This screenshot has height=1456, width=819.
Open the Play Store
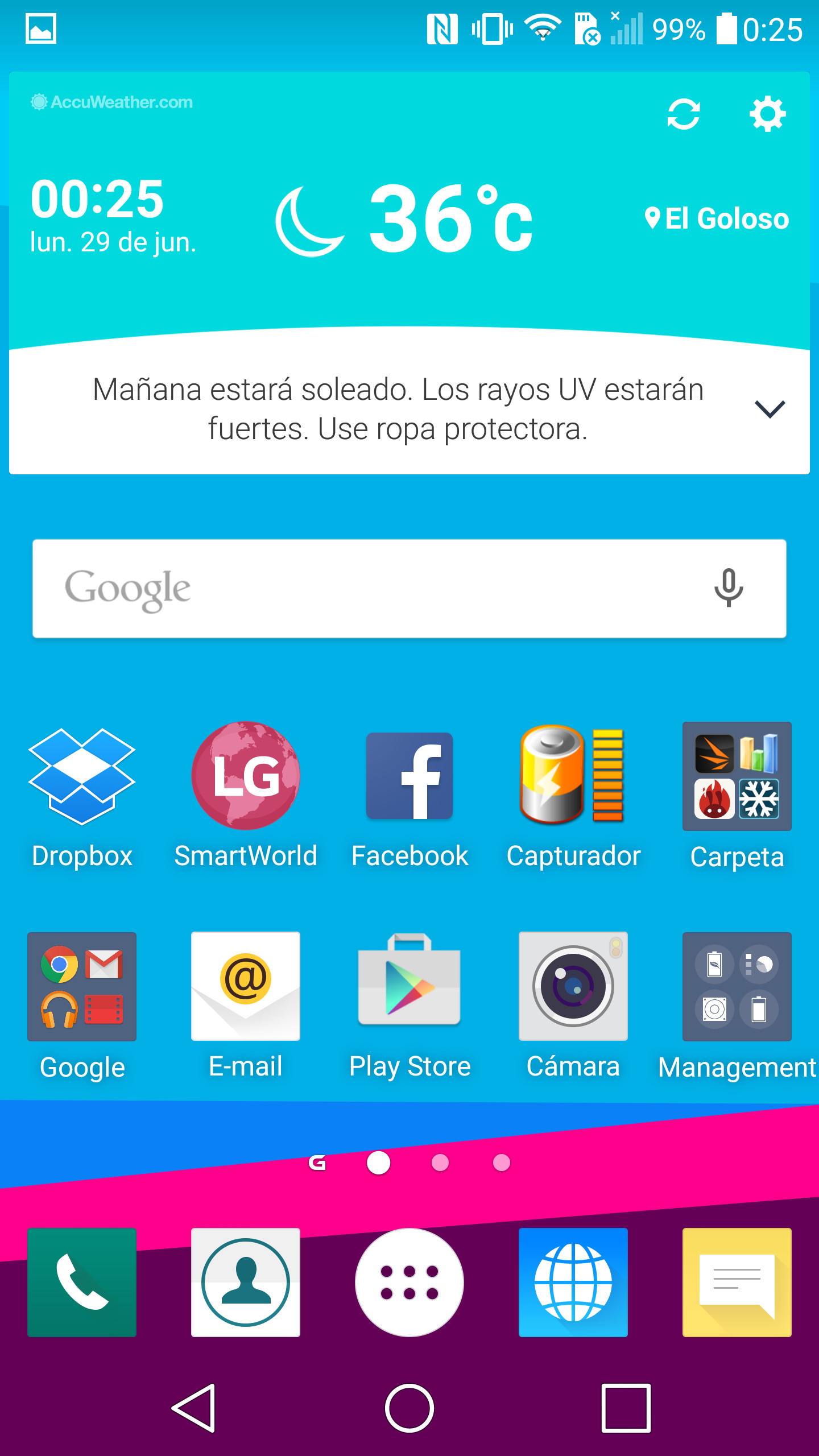tap(409, 987)
